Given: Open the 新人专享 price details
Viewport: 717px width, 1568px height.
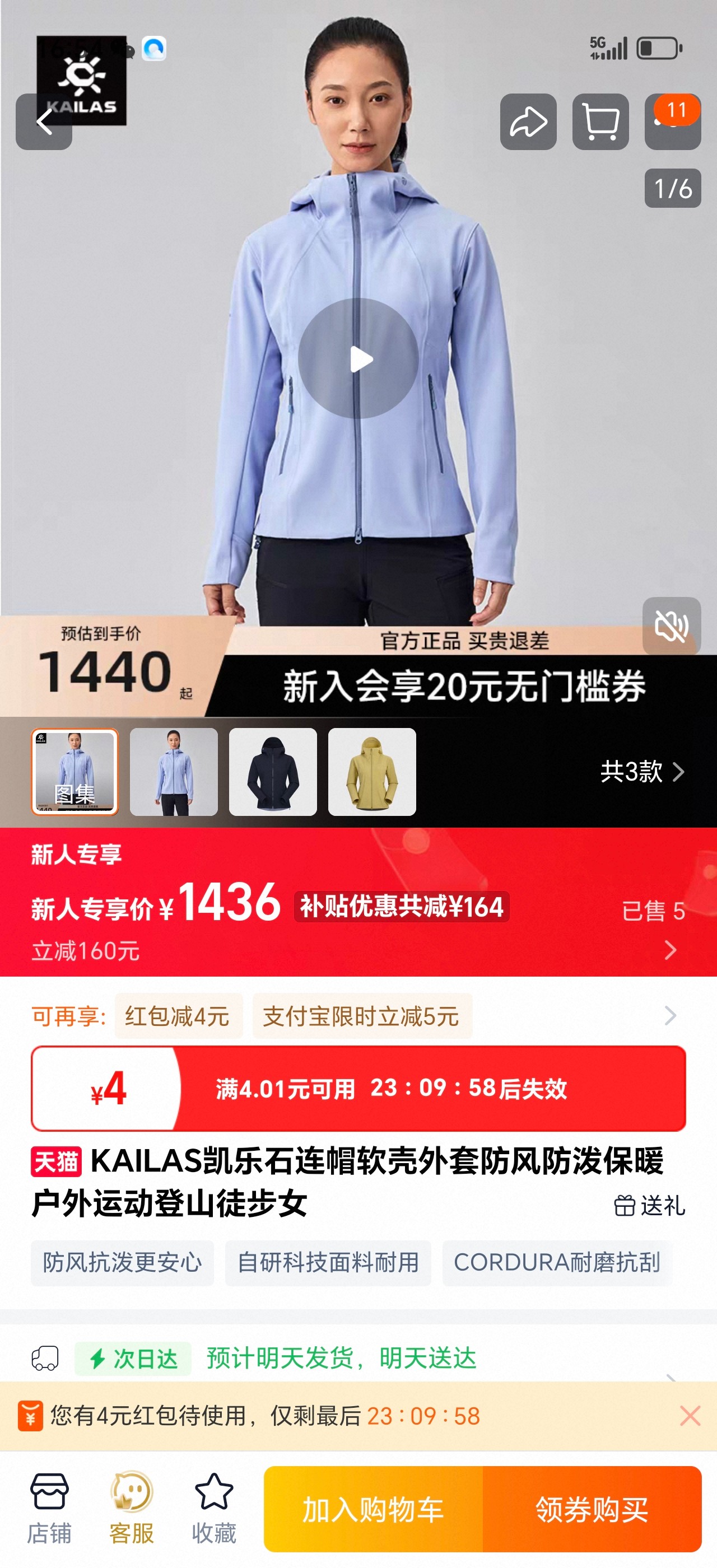Looking at the screenshot, I should [670, 950].
